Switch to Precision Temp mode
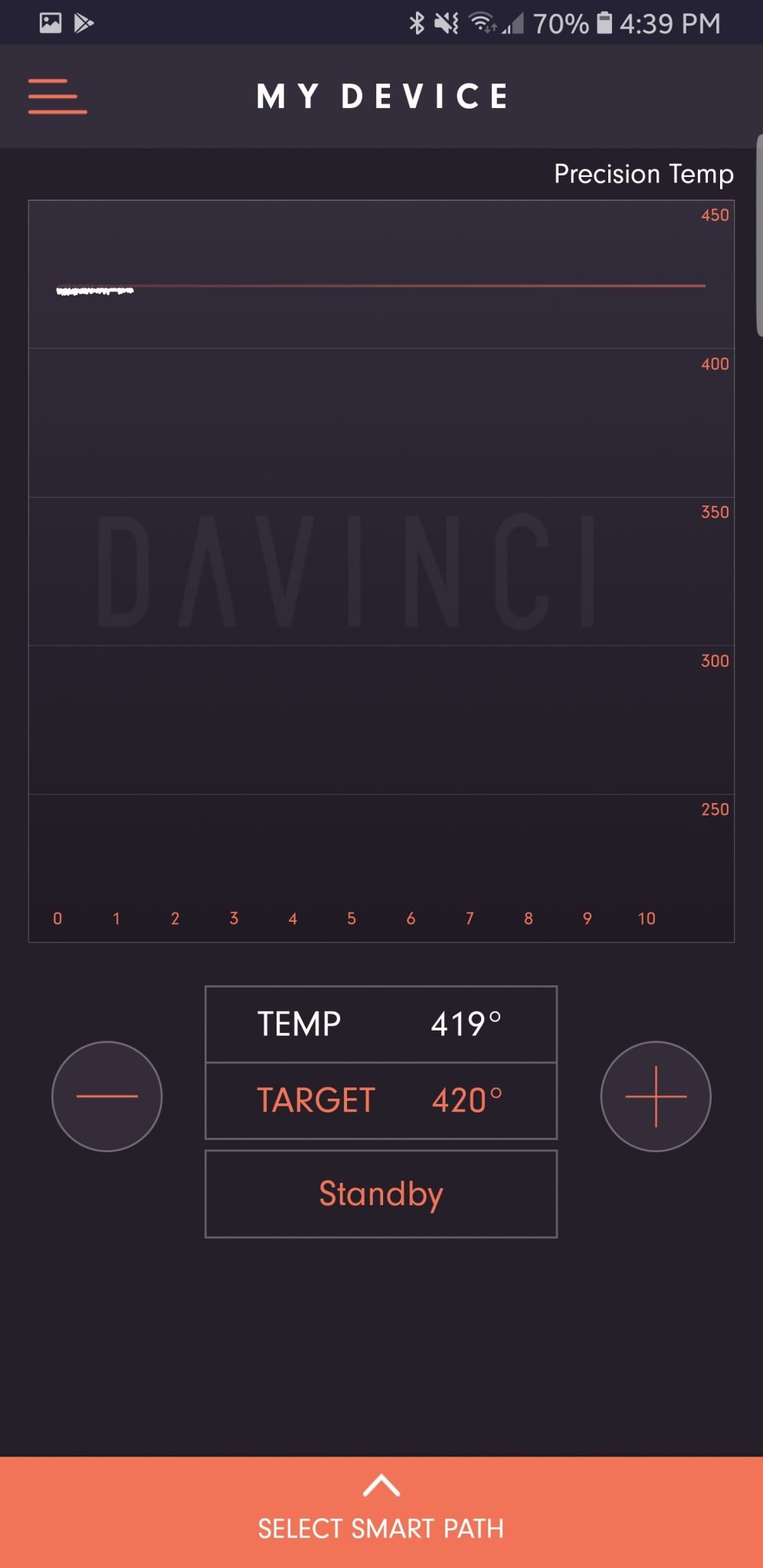Screen dimensions: 763x1568 644,175
